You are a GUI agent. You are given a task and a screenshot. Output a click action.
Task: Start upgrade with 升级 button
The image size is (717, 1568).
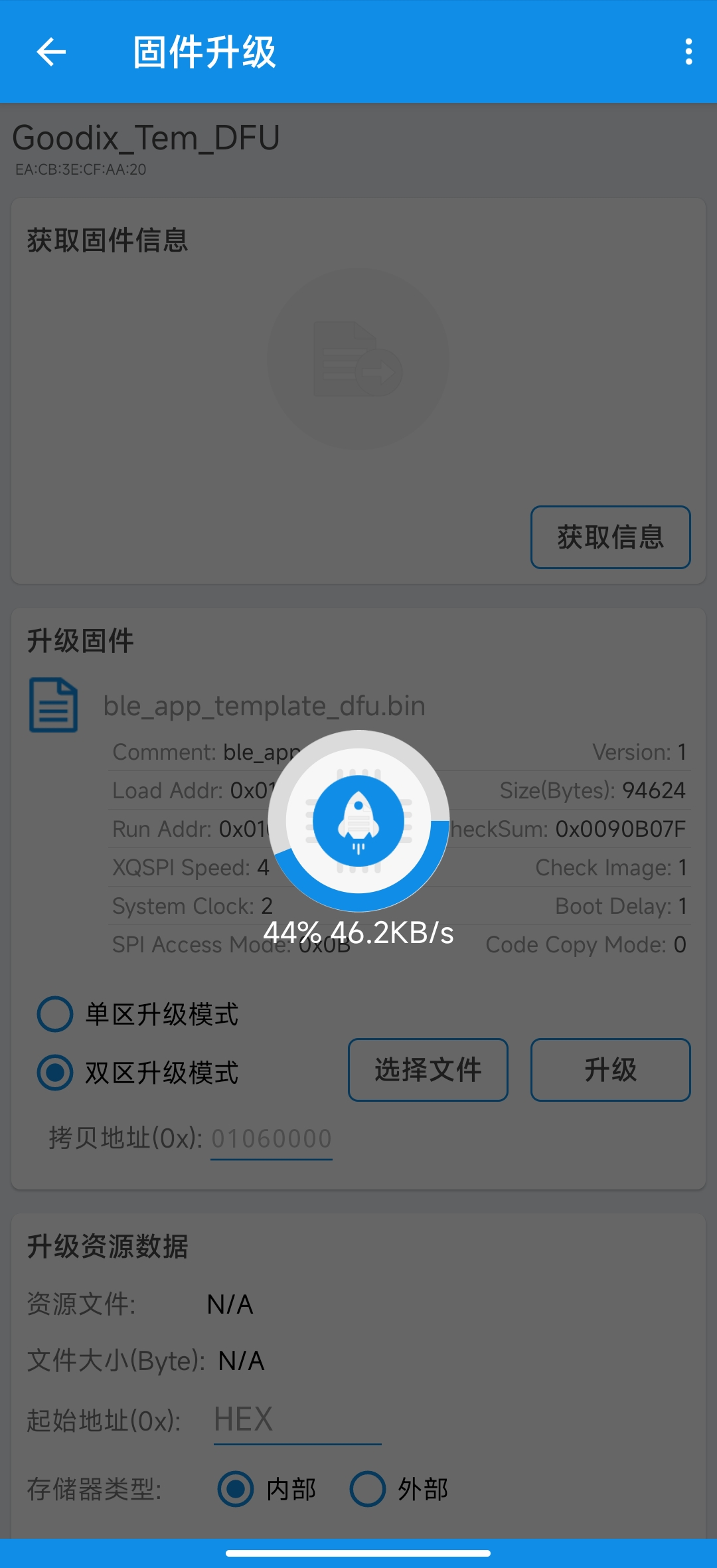coord(610,1070)
